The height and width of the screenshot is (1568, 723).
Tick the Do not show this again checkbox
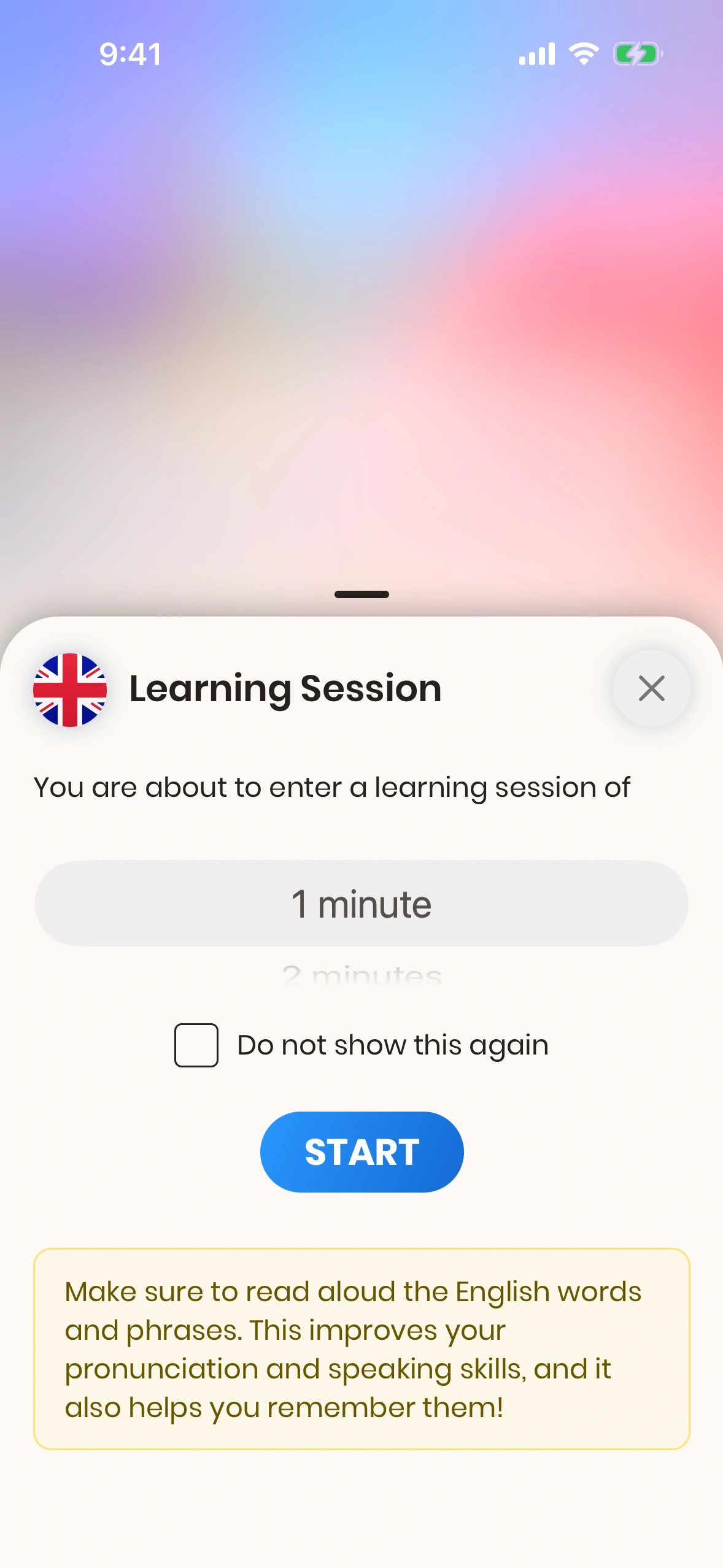point(196,1045)
